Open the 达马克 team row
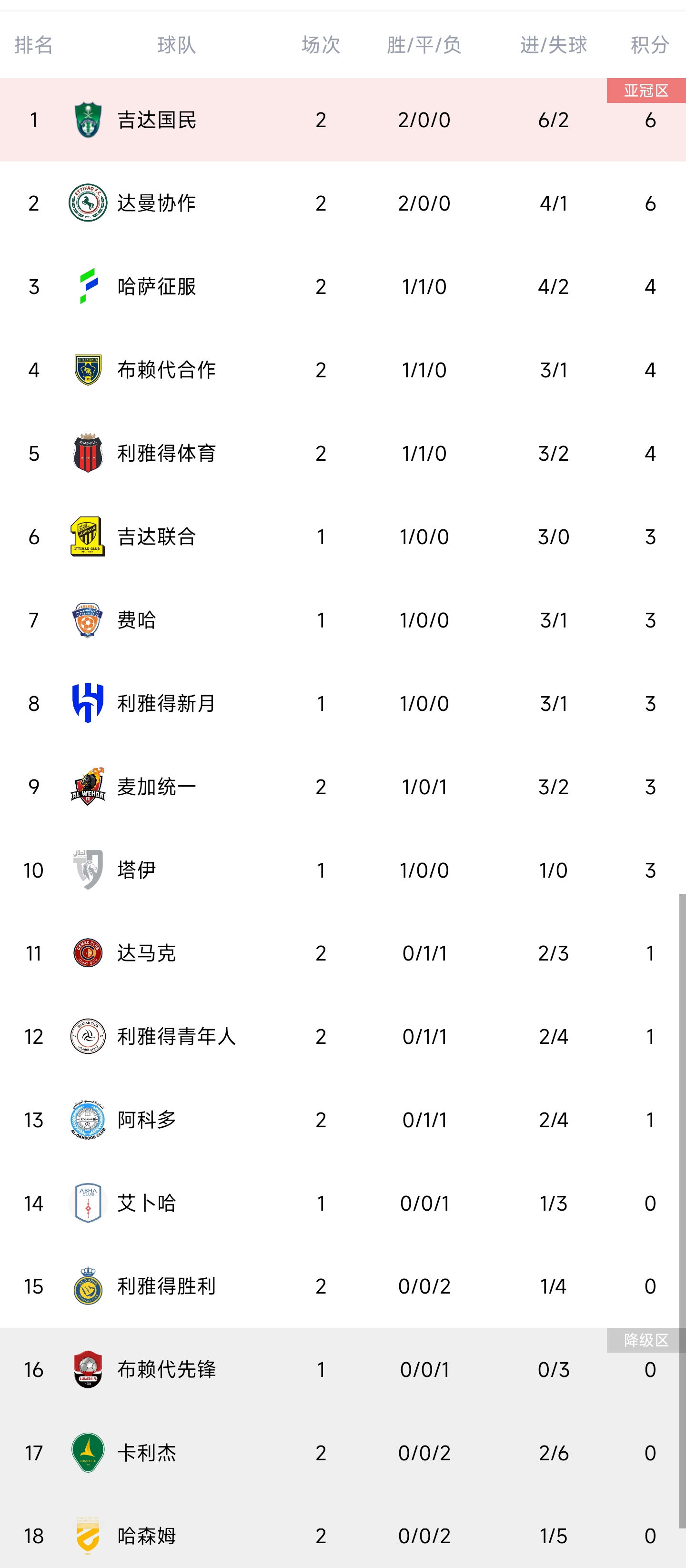 point(343,953)
